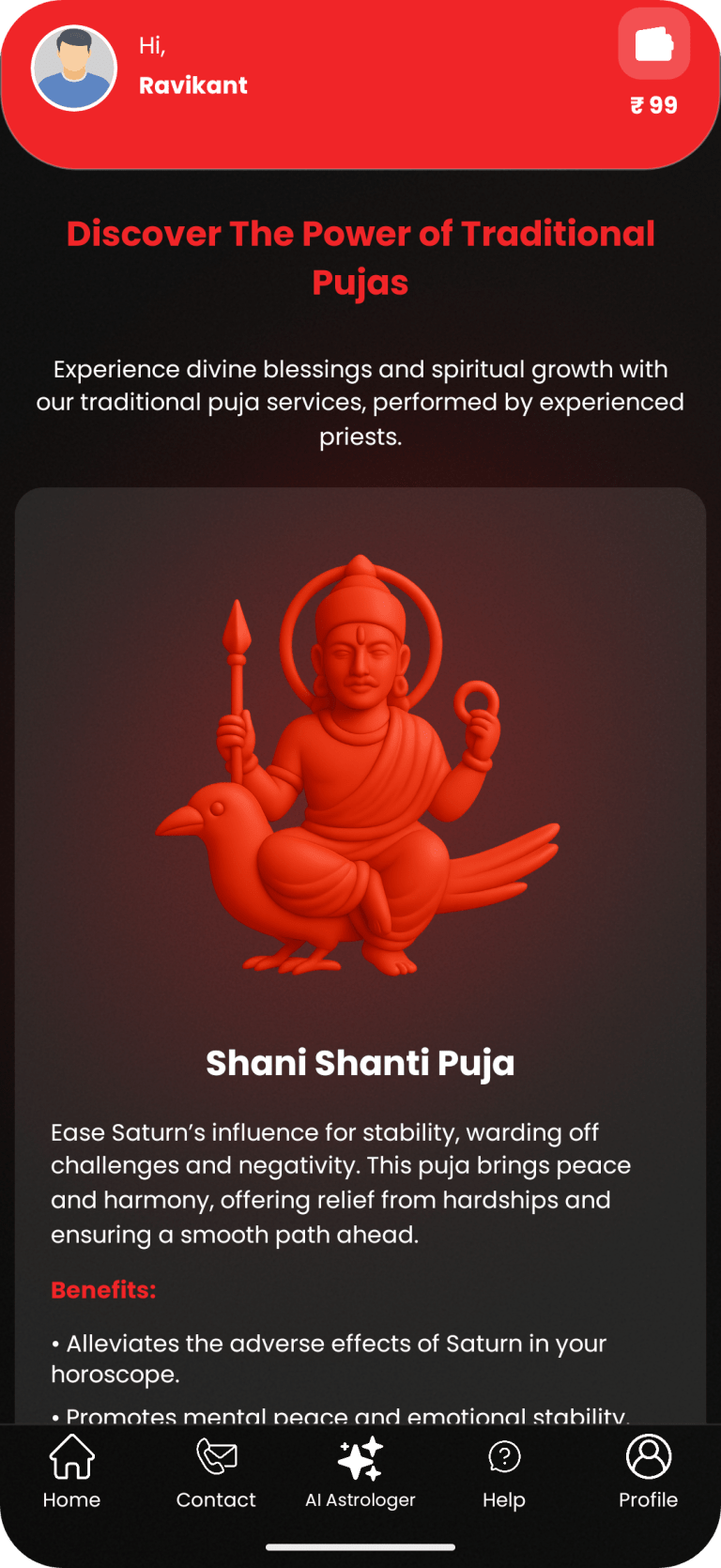The image size is (721, 1568).
Task: Switch to the Contact tab
Action: pos(216,1471)
